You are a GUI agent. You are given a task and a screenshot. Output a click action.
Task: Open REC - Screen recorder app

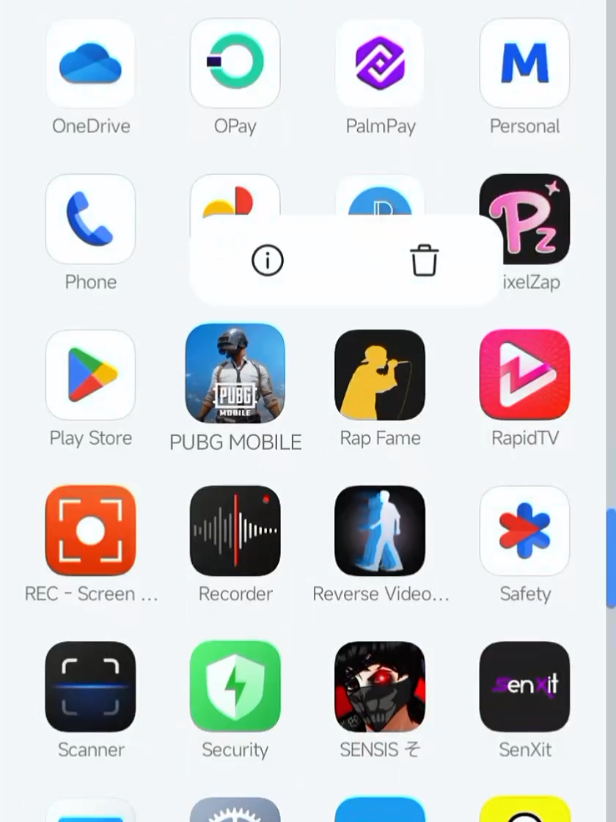(90, 531)
